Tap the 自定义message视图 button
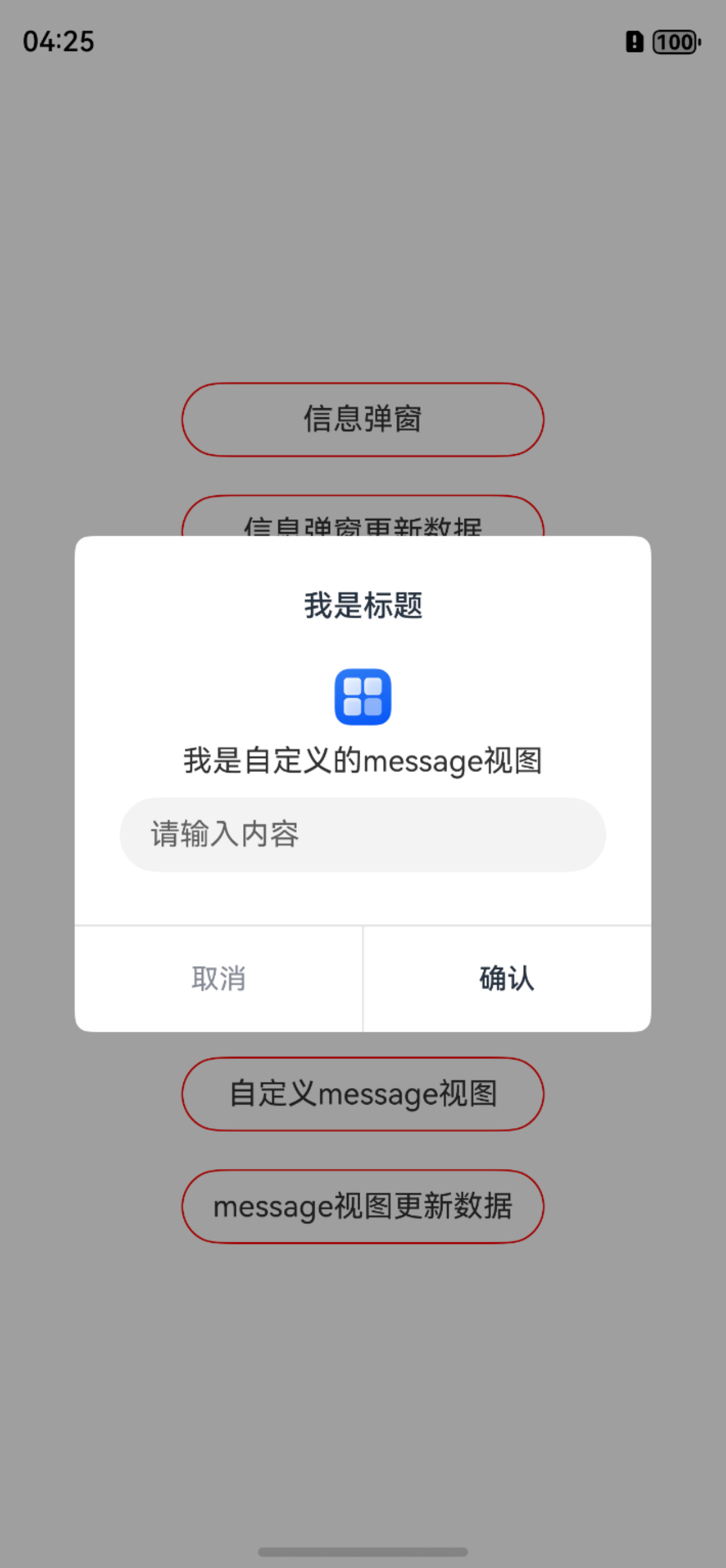 click(362, 1095)
